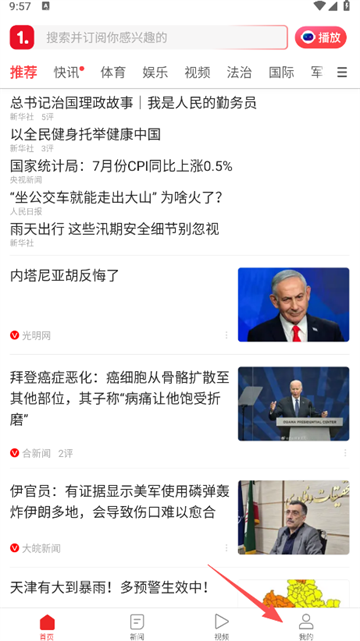Open the article 内塔尼亚胡反悔了
Screen dimensions: 360x641
pos(65,276)
